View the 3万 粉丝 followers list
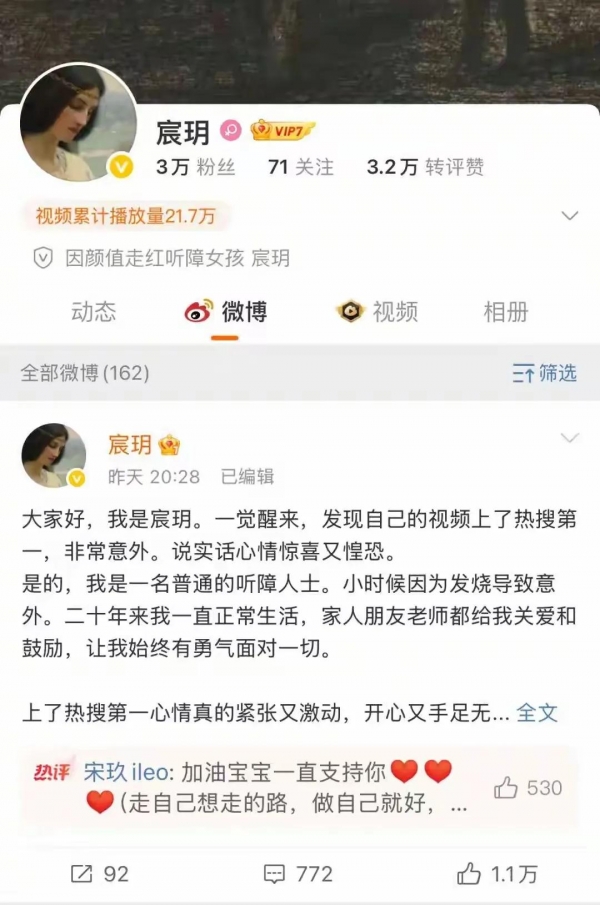This screenshot has height=905, width=600. pos(195,167)
